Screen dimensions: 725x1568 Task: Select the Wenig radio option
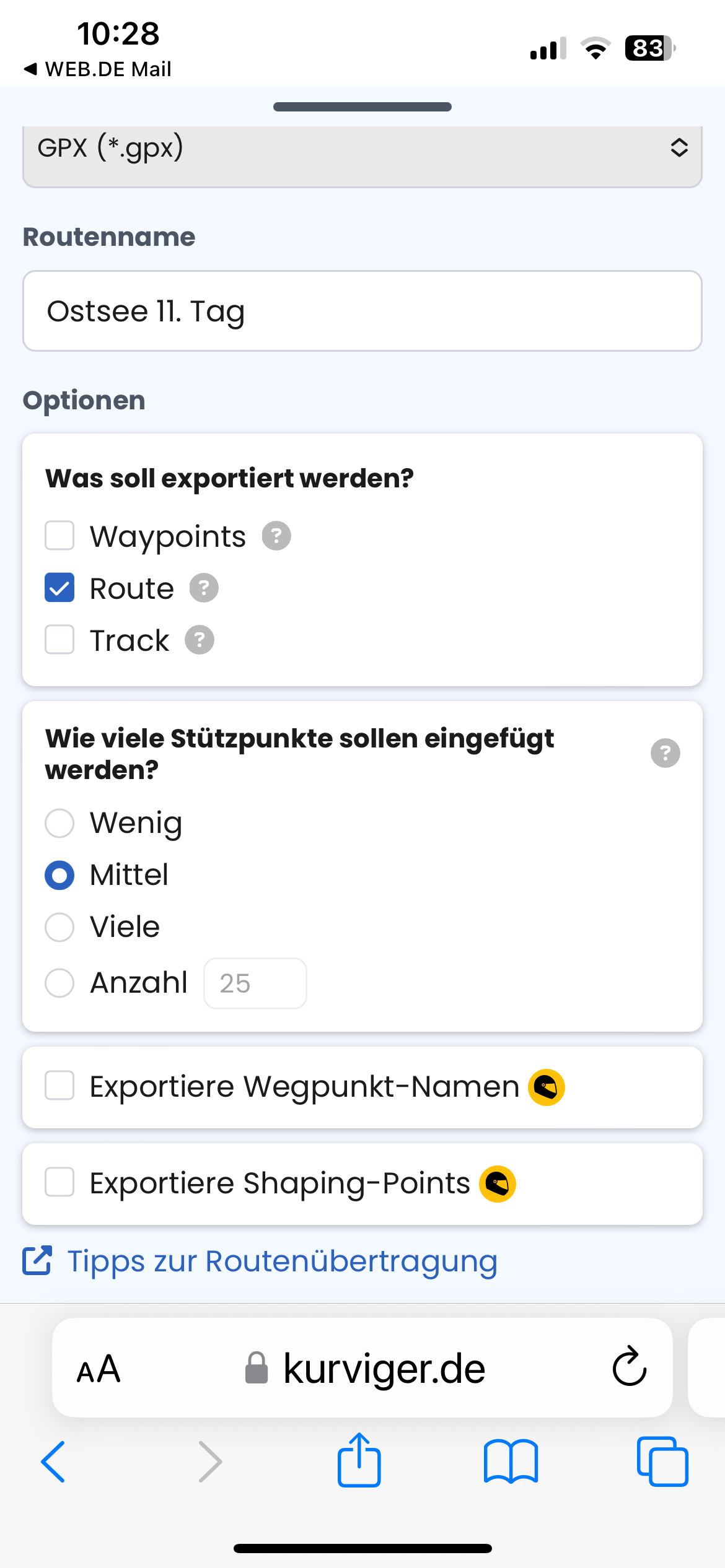click(x=59, y=823)
